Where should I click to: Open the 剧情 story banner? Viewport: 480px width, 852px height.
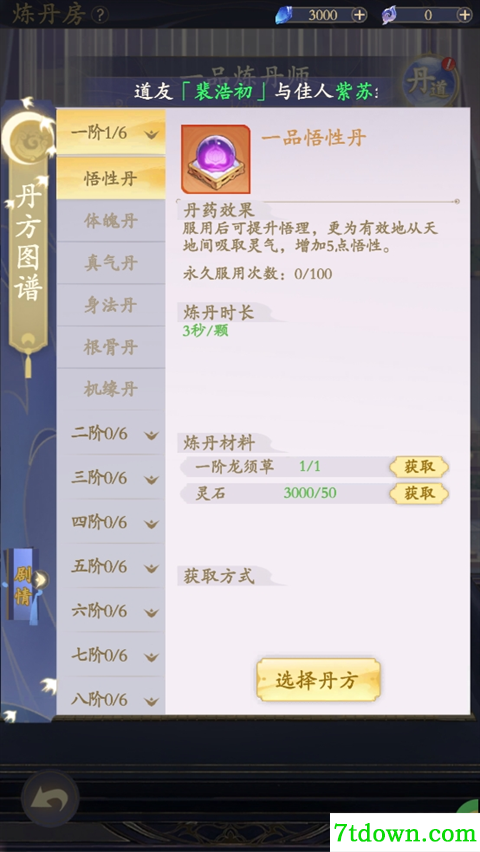[x=23, y=584]
